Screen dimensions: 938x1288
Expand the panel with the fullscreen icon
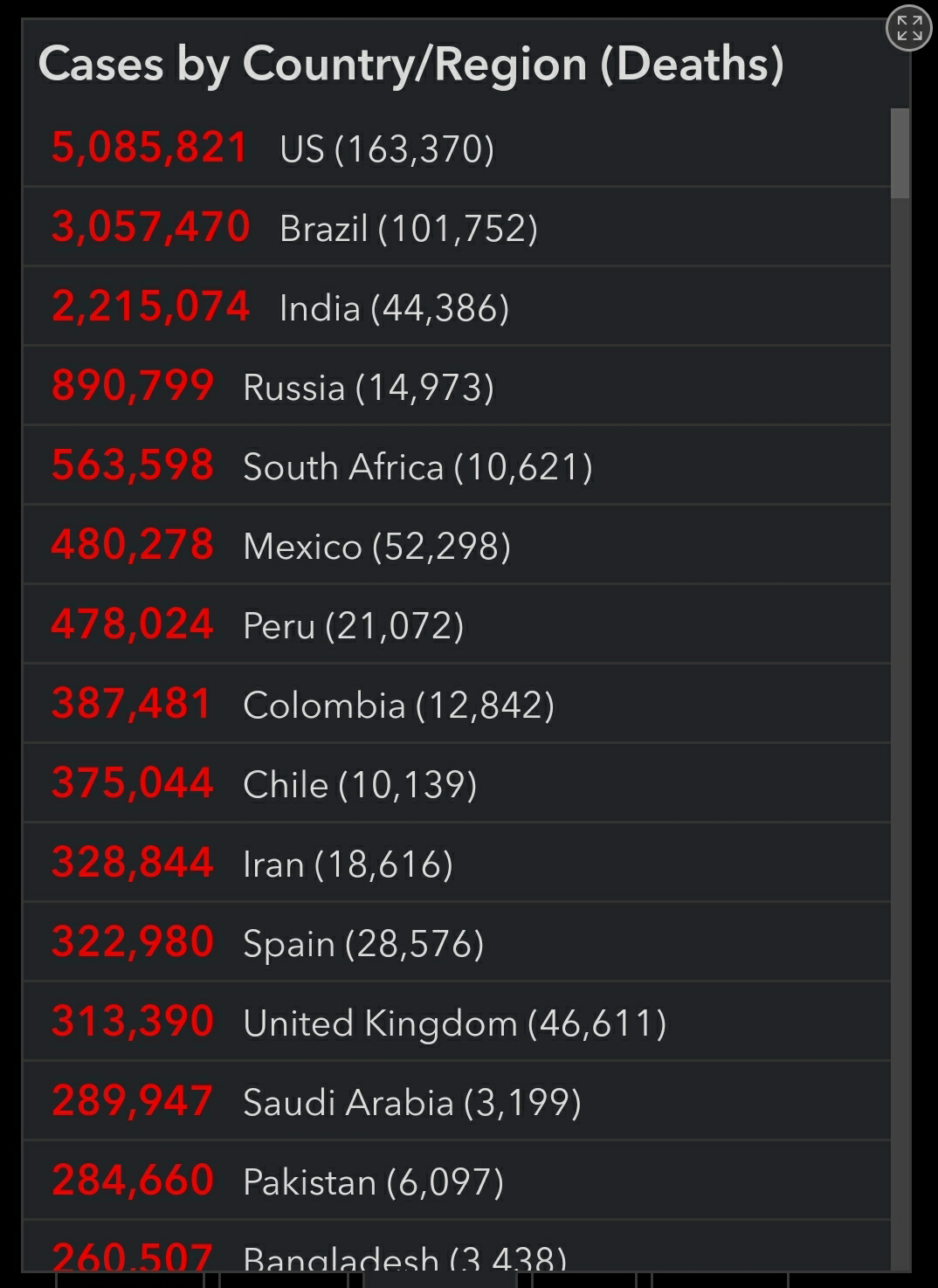coord(909,28)
